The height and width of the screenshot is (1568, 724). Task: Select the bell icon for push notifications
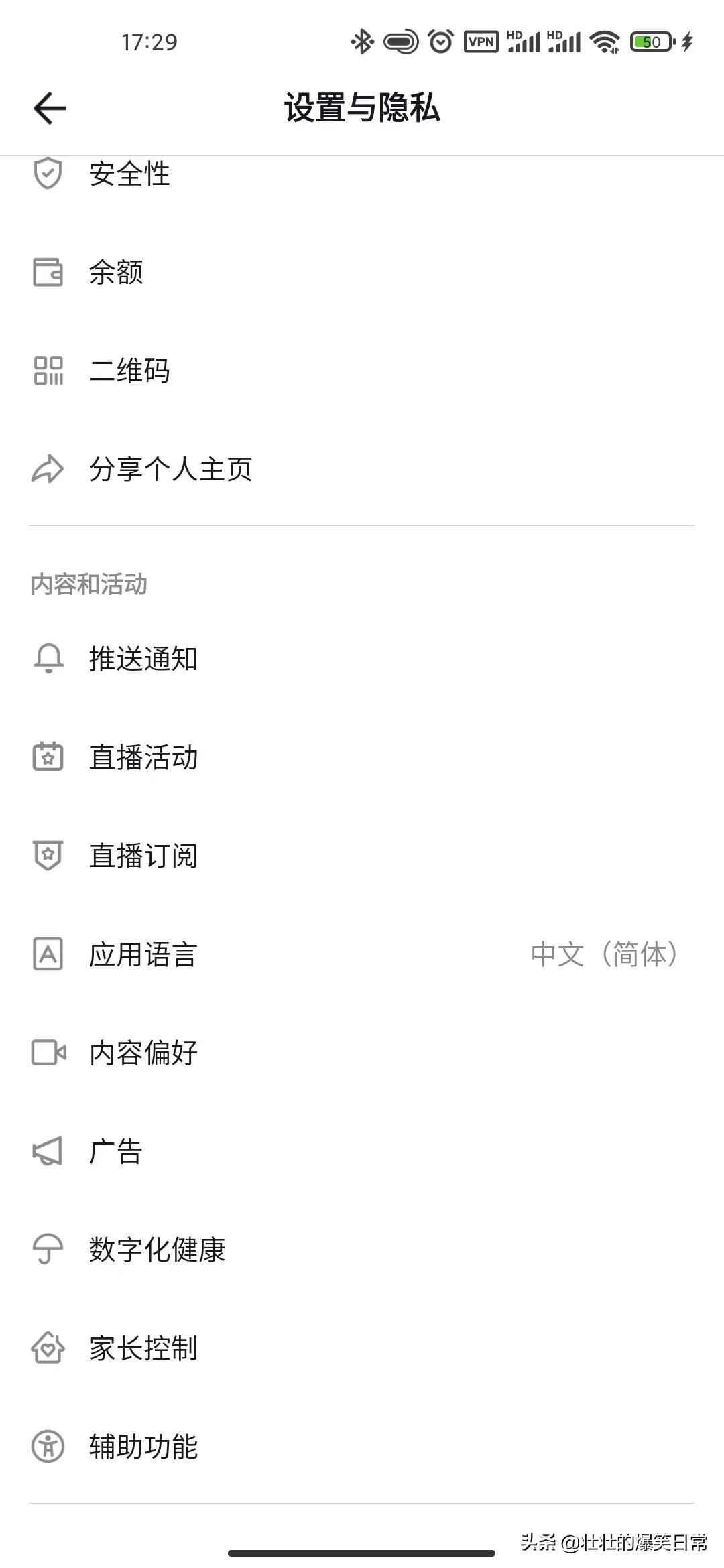pos(47,659)
